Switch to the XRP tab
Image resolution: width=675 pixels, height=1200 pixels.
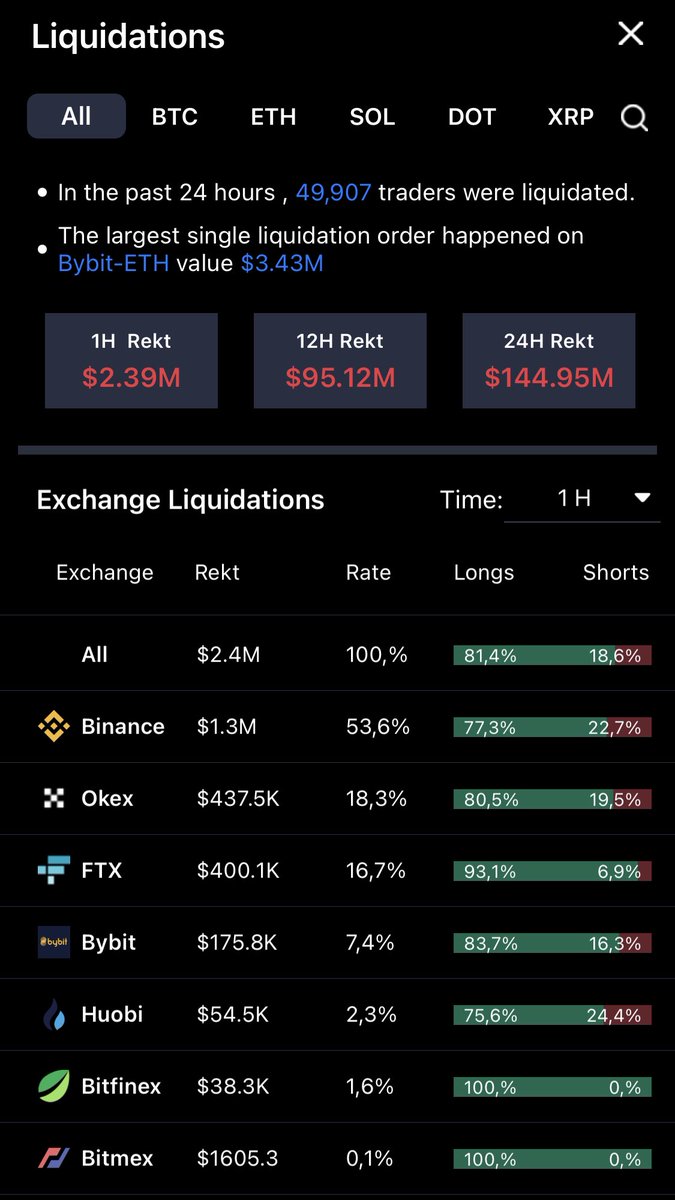570,117
